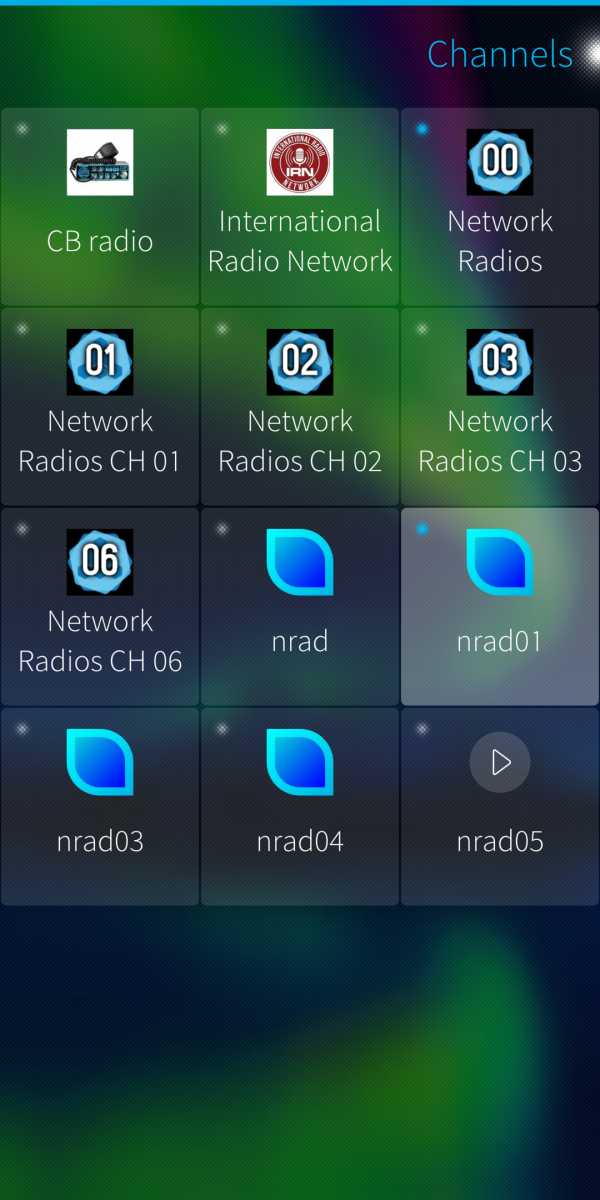Open the nrad channel
Image resolution: width=600 pixels, height=1200 pixels.
click(x=300, y=606)
